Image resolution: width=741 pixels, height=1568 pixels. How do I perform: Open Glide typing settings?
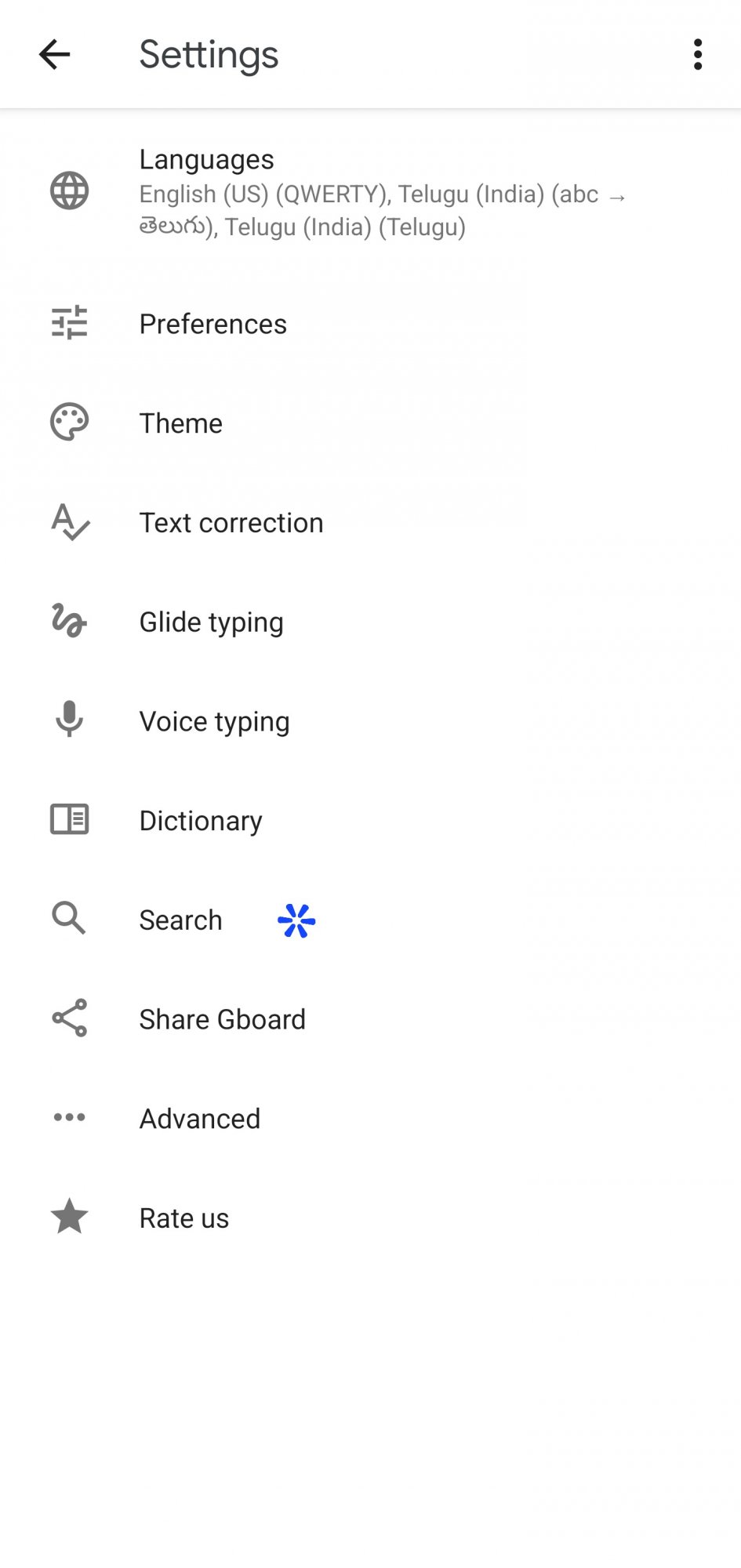coord(370,622)
